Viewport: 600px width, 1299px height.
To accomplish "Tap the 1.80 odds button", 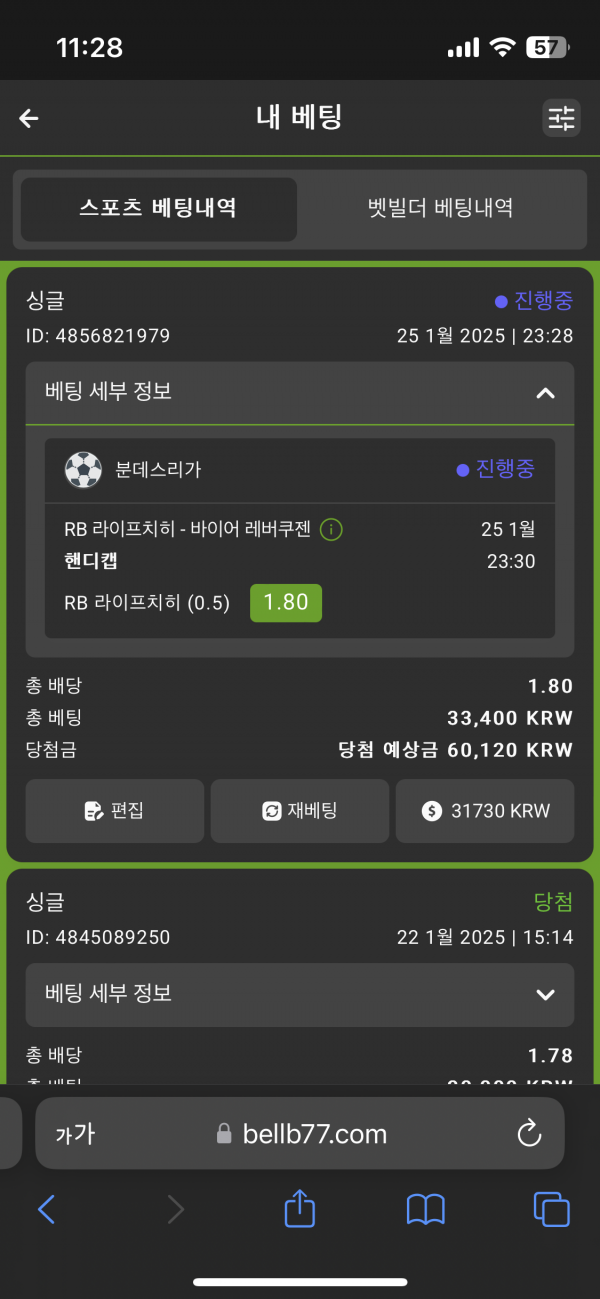I will [x=286, y=603].
